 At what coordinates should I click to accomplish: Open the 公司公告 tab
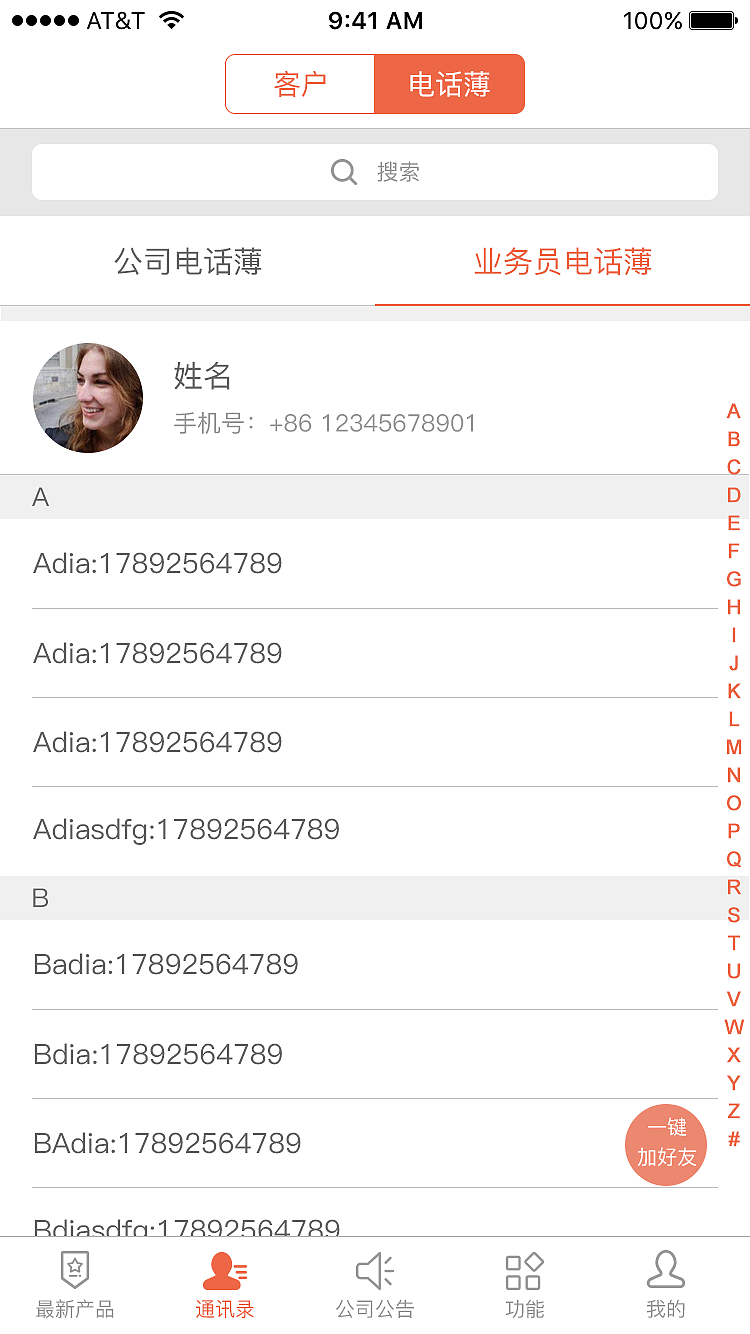[375, 1285]
